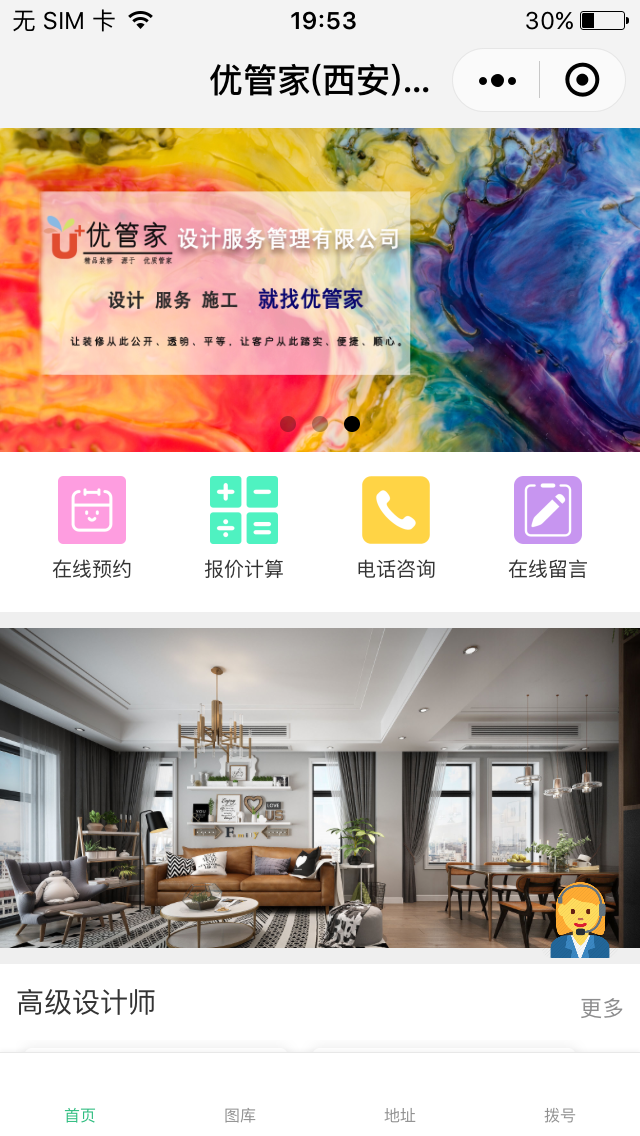Open the 优管家 promotional banner
The height and width of the screenshot is (1136, 640).
320,289
